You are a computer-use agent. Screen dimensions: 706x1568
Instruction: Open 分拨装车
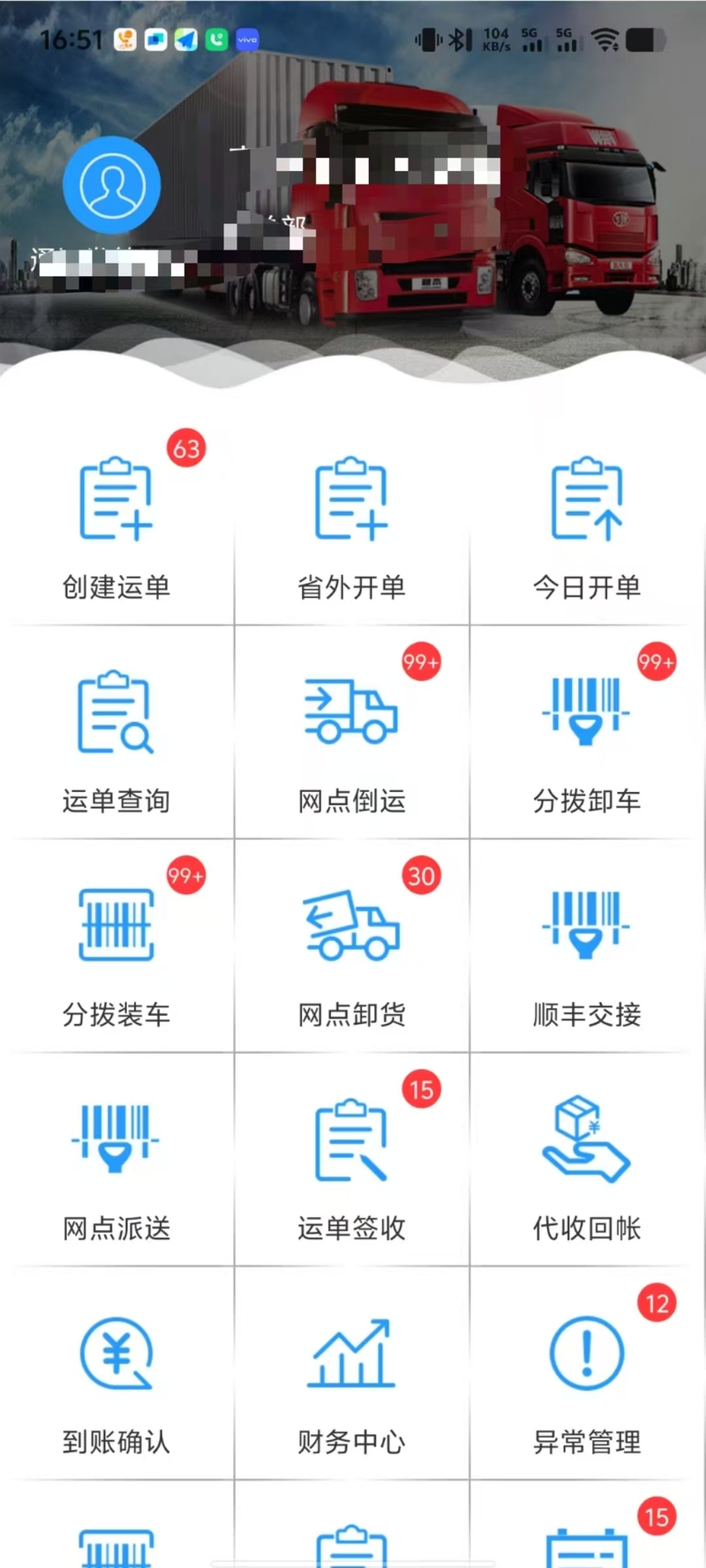point(116,953)
